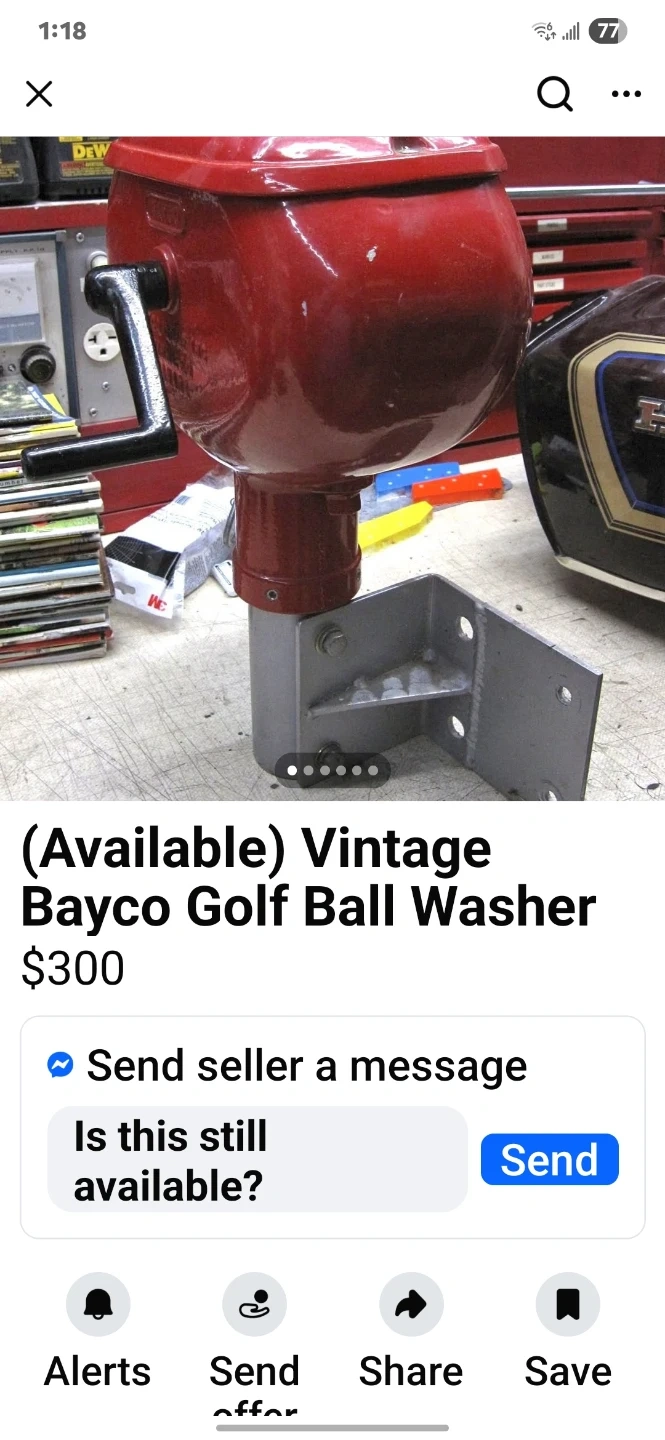Open the golf ball washer photo
Viewport: 665px width, 1440px height.
(x=332, y=468)
